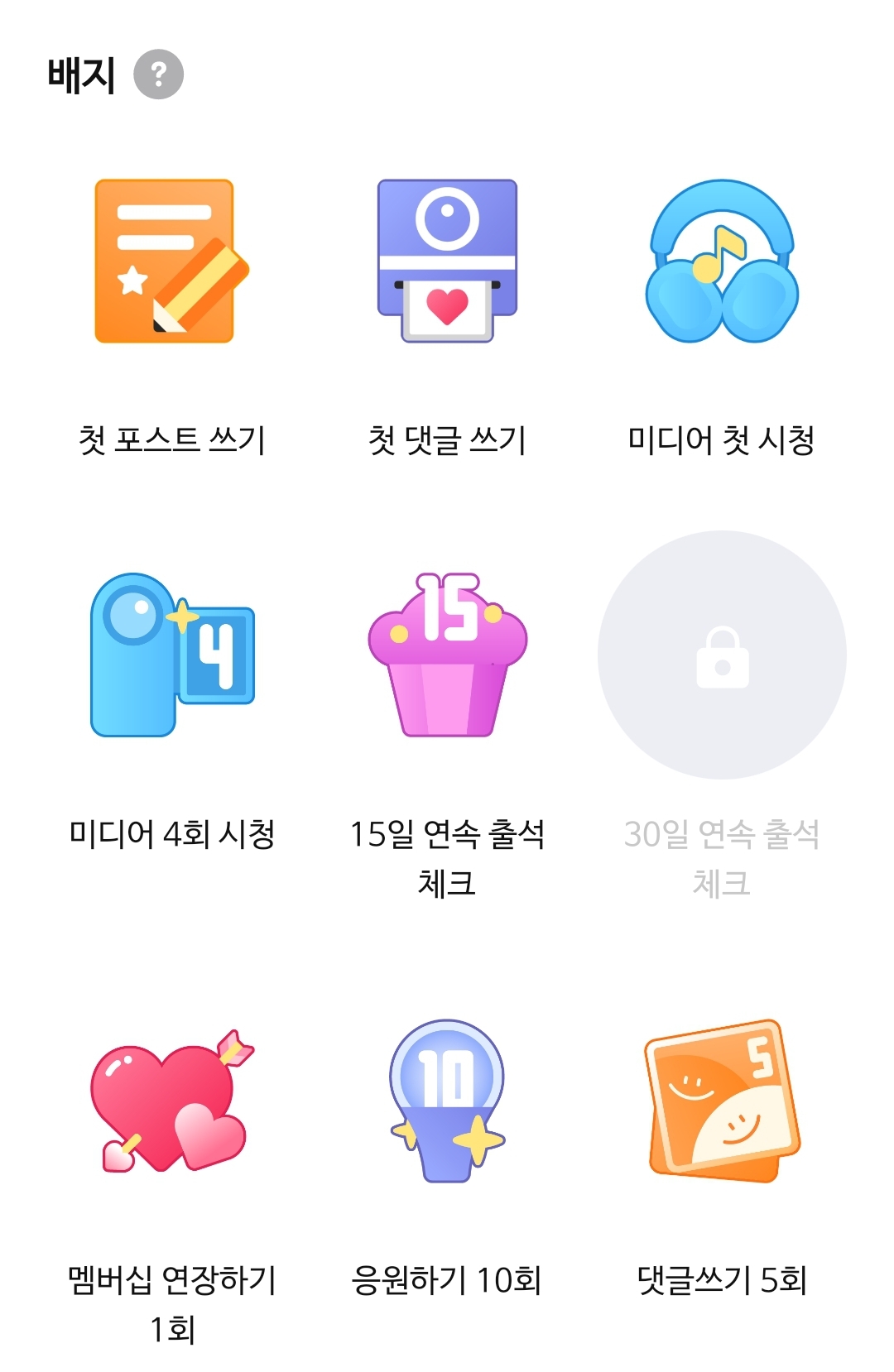Screen dimensions: 894x1372
Task: Select the first comment badge photo printer icon
Action: click(447, 261)
